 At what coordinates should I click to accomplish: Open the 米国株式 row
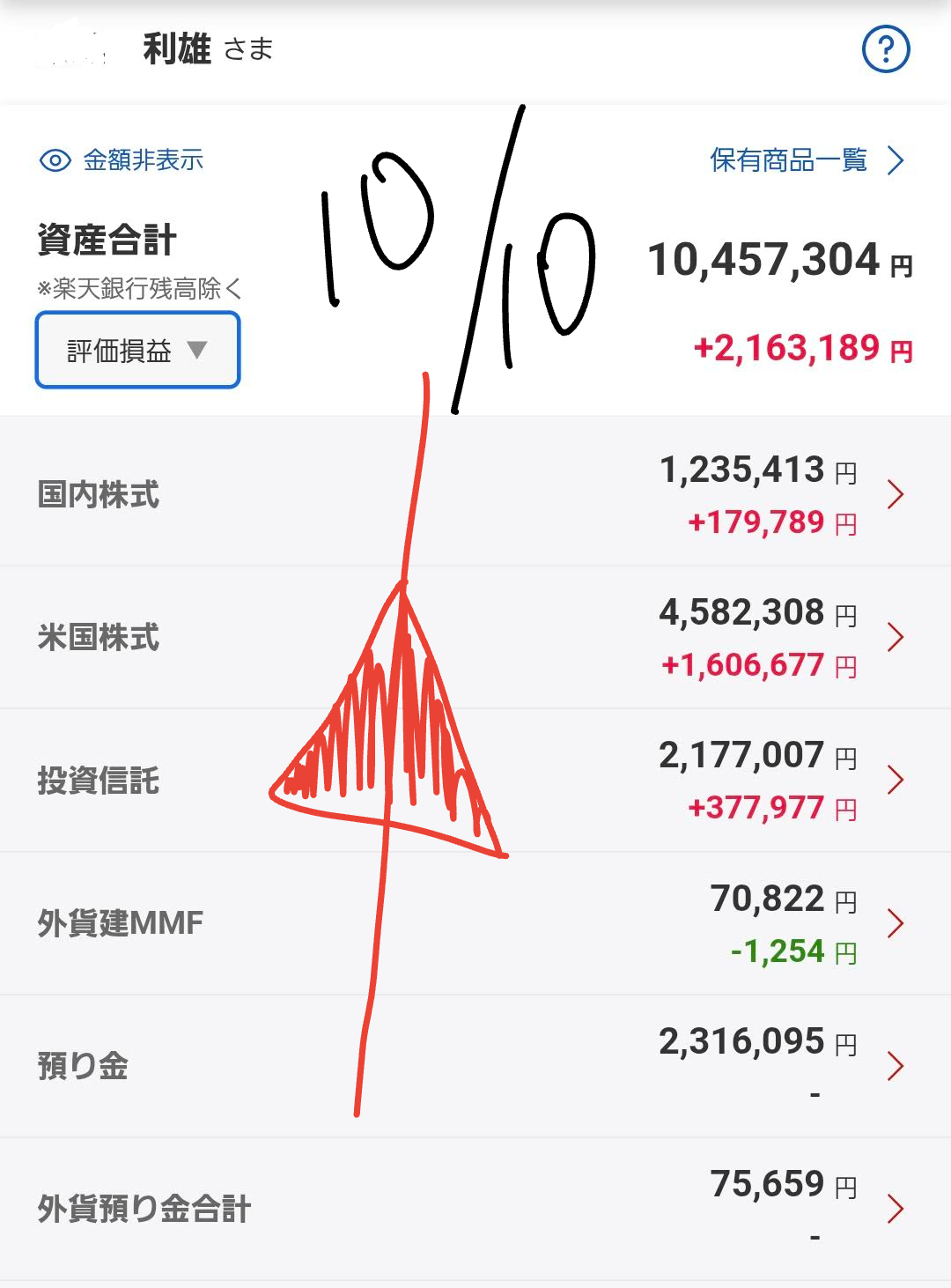475,637
